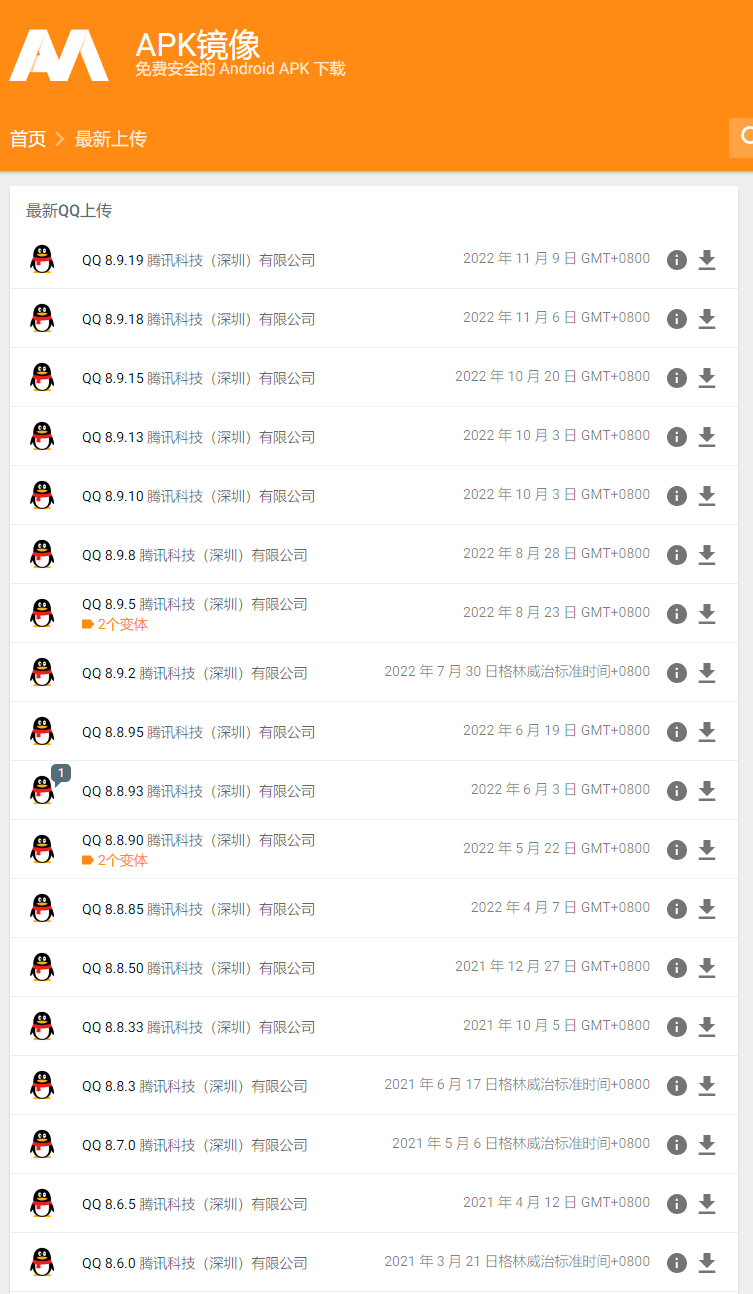Download QQ 8.6.0 APK
This screenshot has width=753, height=1294.
(x=707, y=1263)
